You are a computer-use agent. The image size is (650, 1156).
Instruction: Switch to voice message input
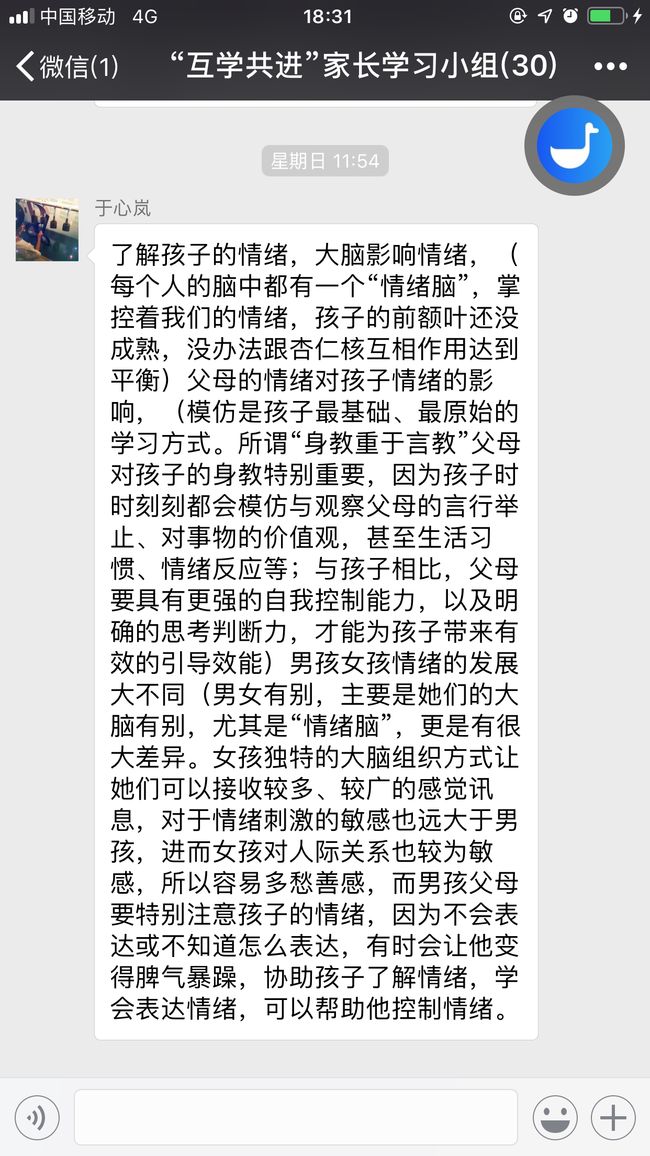pos(37,1118)
